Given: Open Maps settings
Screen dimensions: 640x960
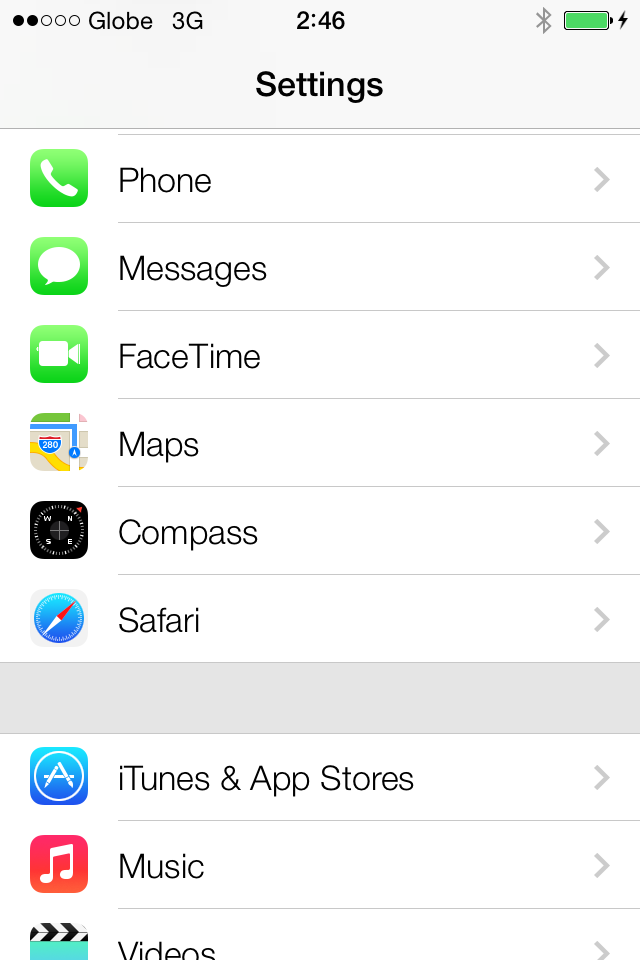Looking at the screenshot, I should point(320,444).
